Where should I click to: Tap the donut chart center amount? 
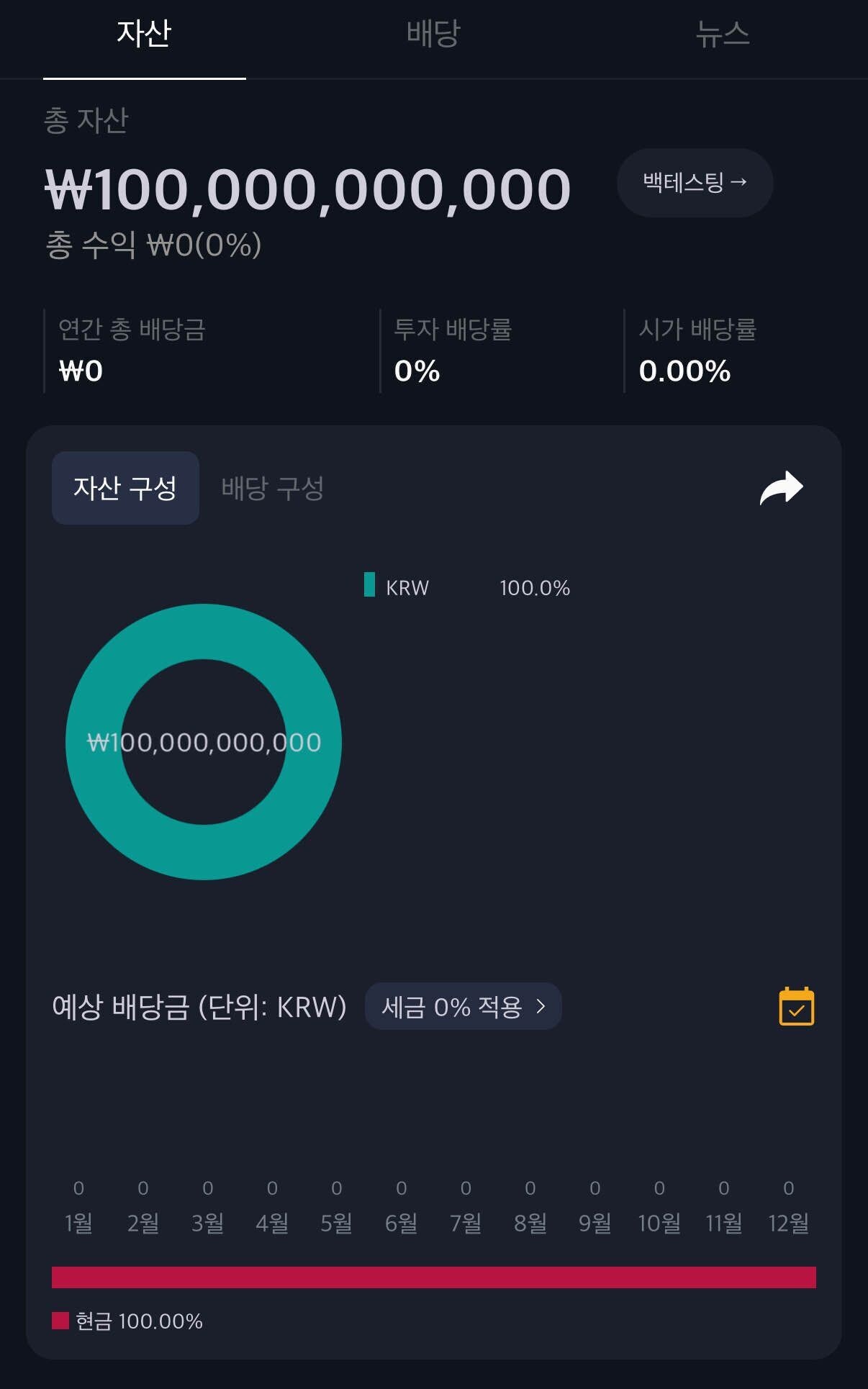coord(204,743)
